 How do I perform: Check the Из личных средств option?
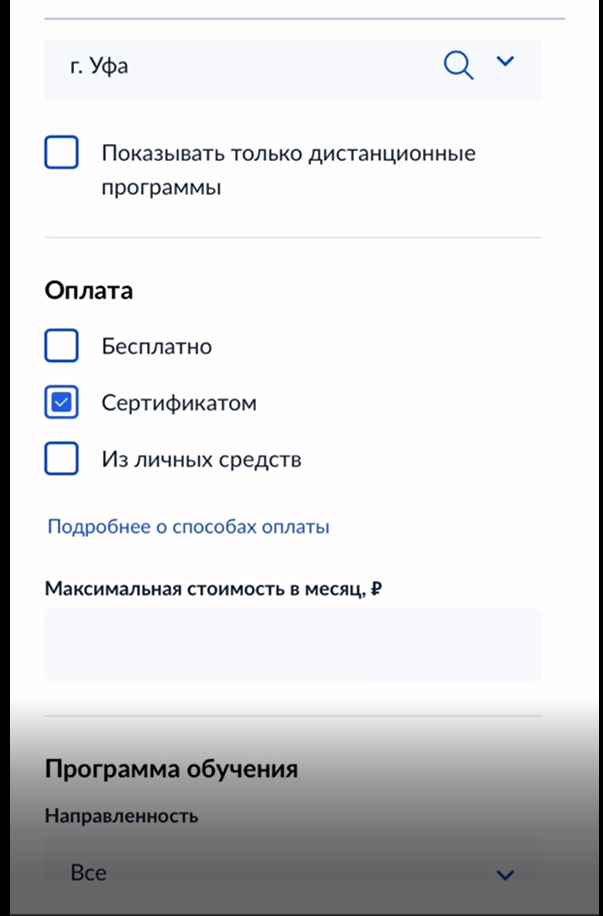62,460
